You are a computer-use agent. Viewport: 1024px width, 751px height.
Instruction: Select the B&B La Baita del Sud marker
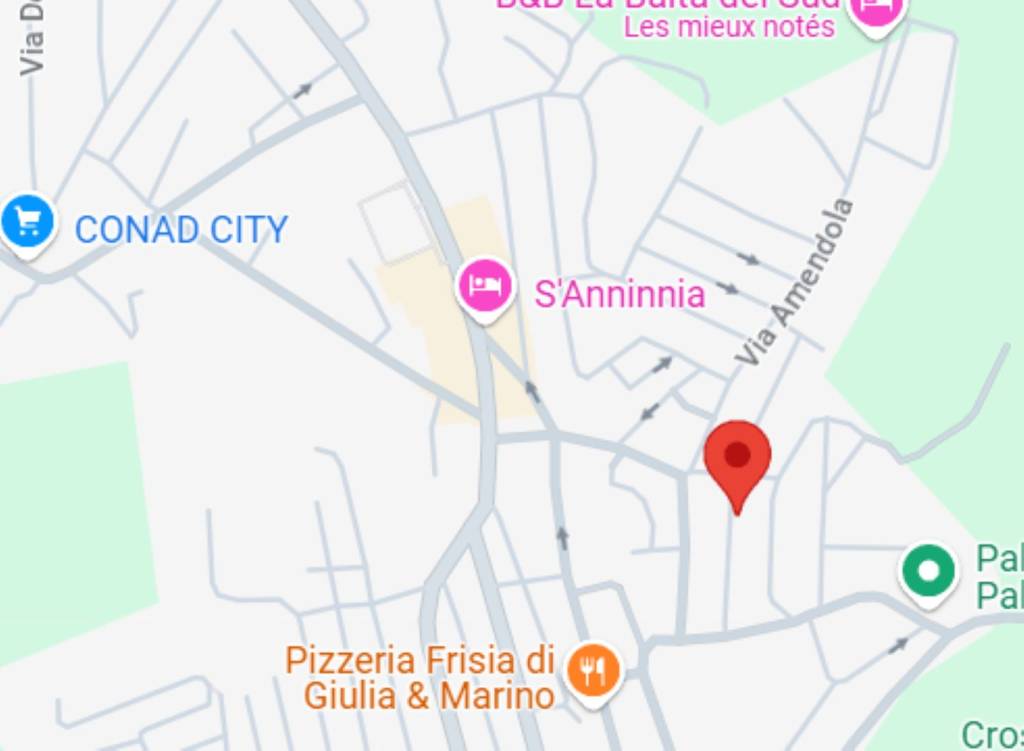point(876,12)
